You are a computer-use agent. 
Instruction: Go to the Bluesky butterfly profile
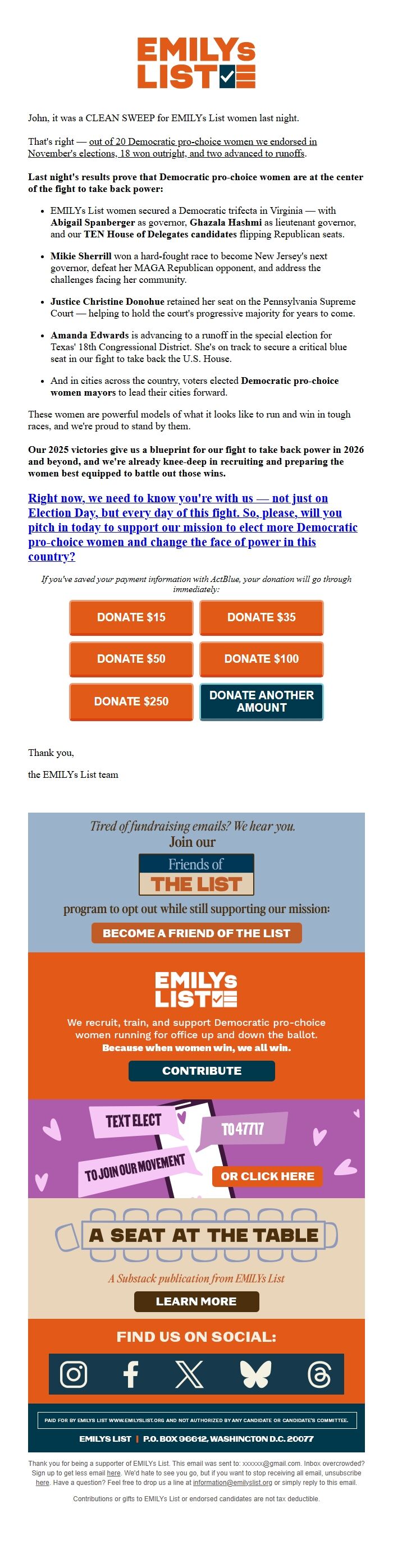(x=255, y=1374)
